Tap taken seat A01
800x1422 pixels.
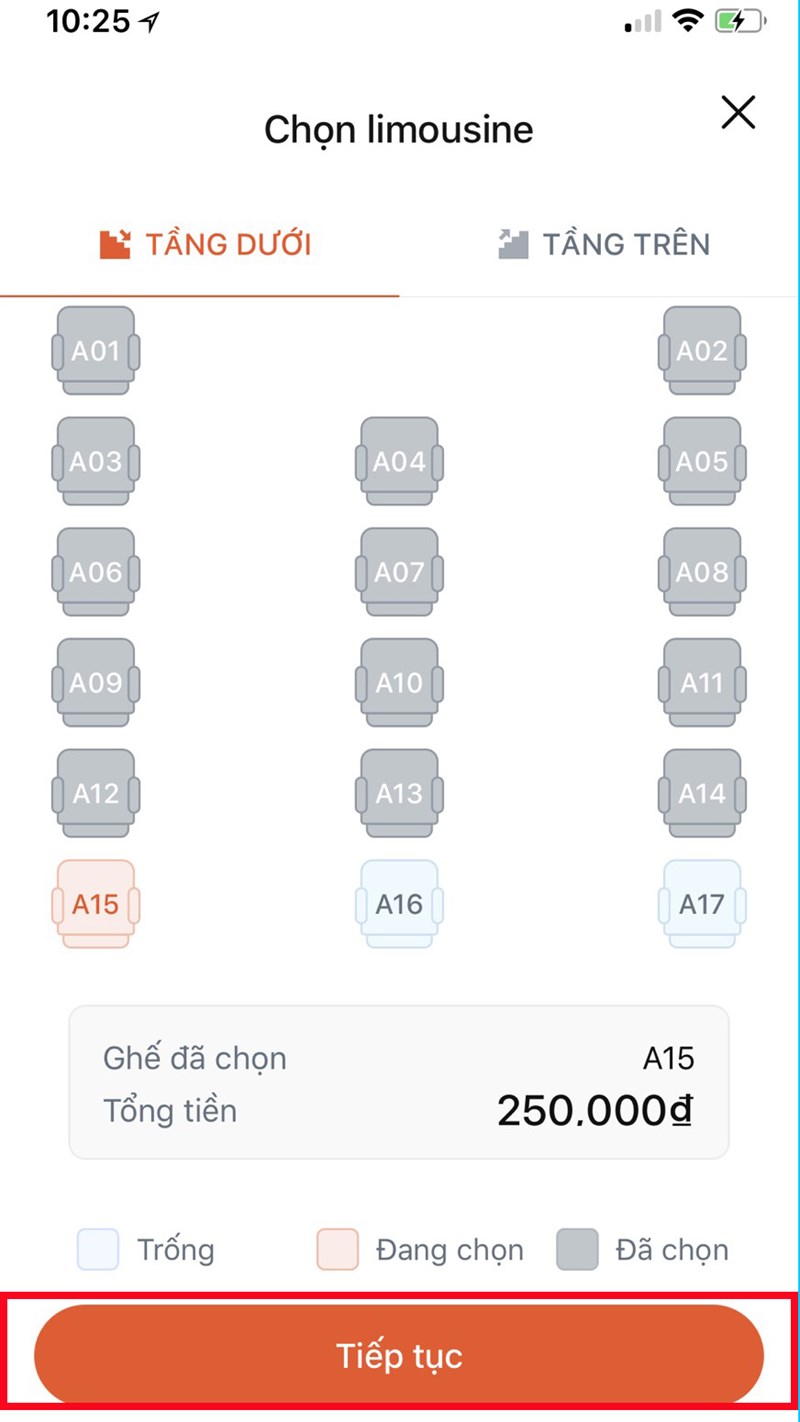pyautogui.click(x=96, y=351)
